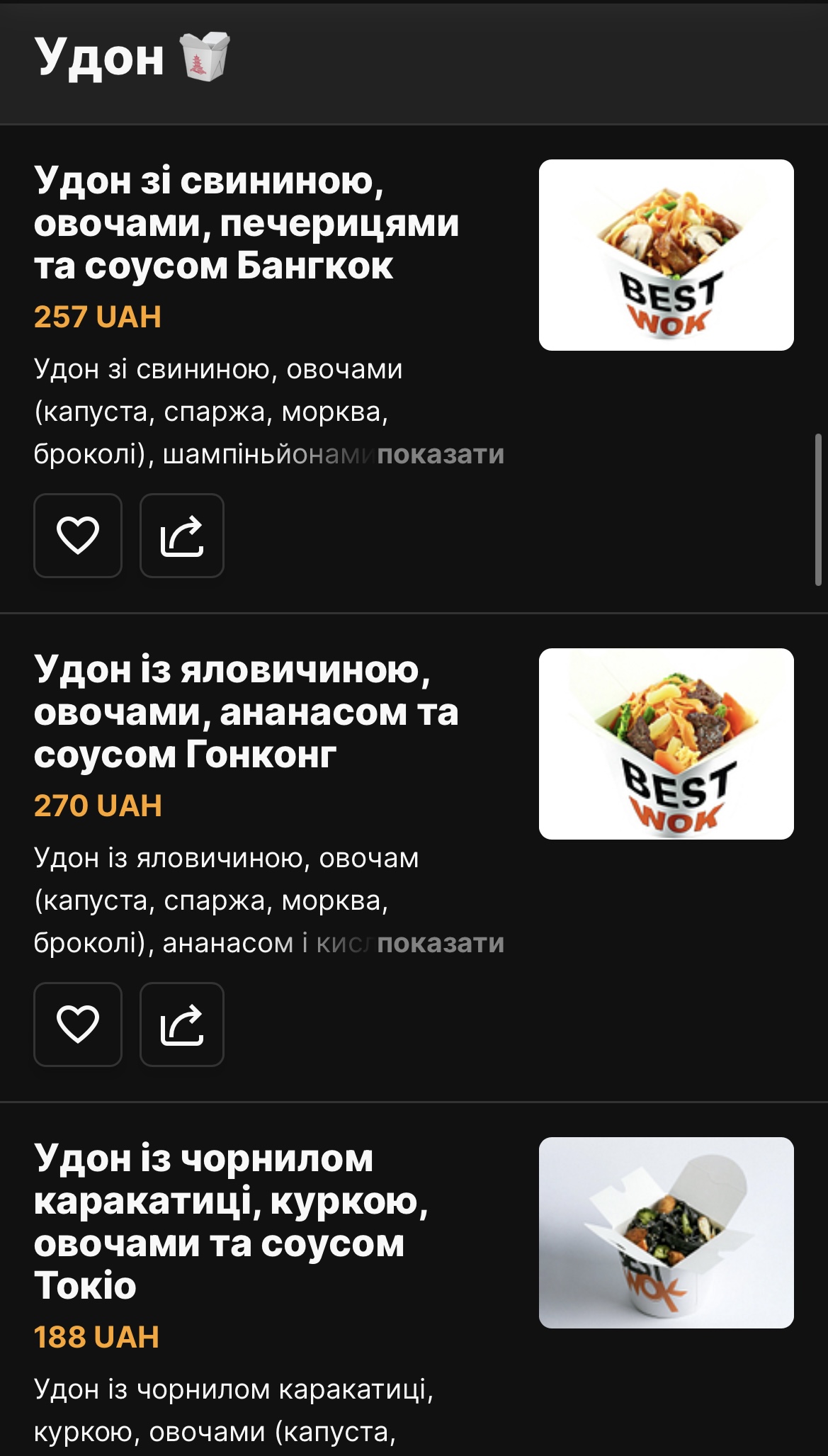
Task: Like the beef udon with Hong Kong sauce
Action: tap(78, 1025)
